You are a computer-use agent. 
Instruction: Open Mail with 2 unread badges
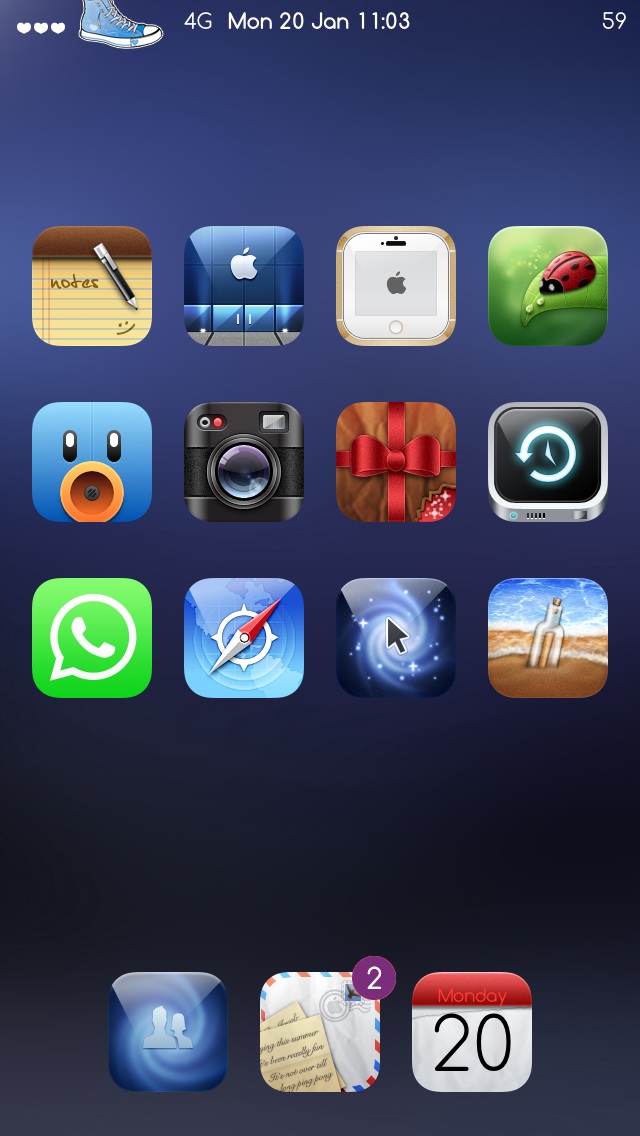[x=320, y=1032]
